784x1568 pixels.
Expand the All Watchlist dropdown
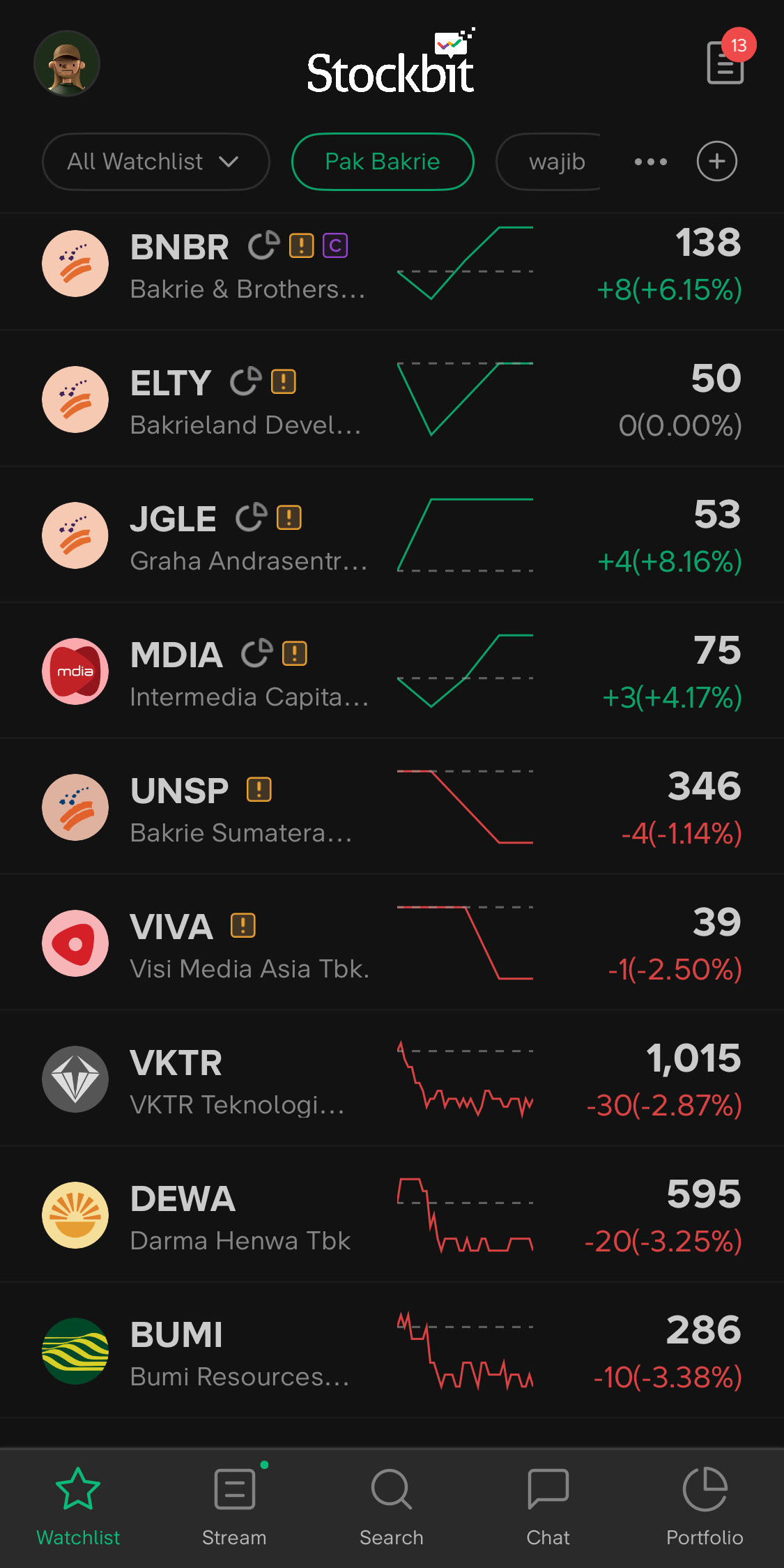(155, 162)
